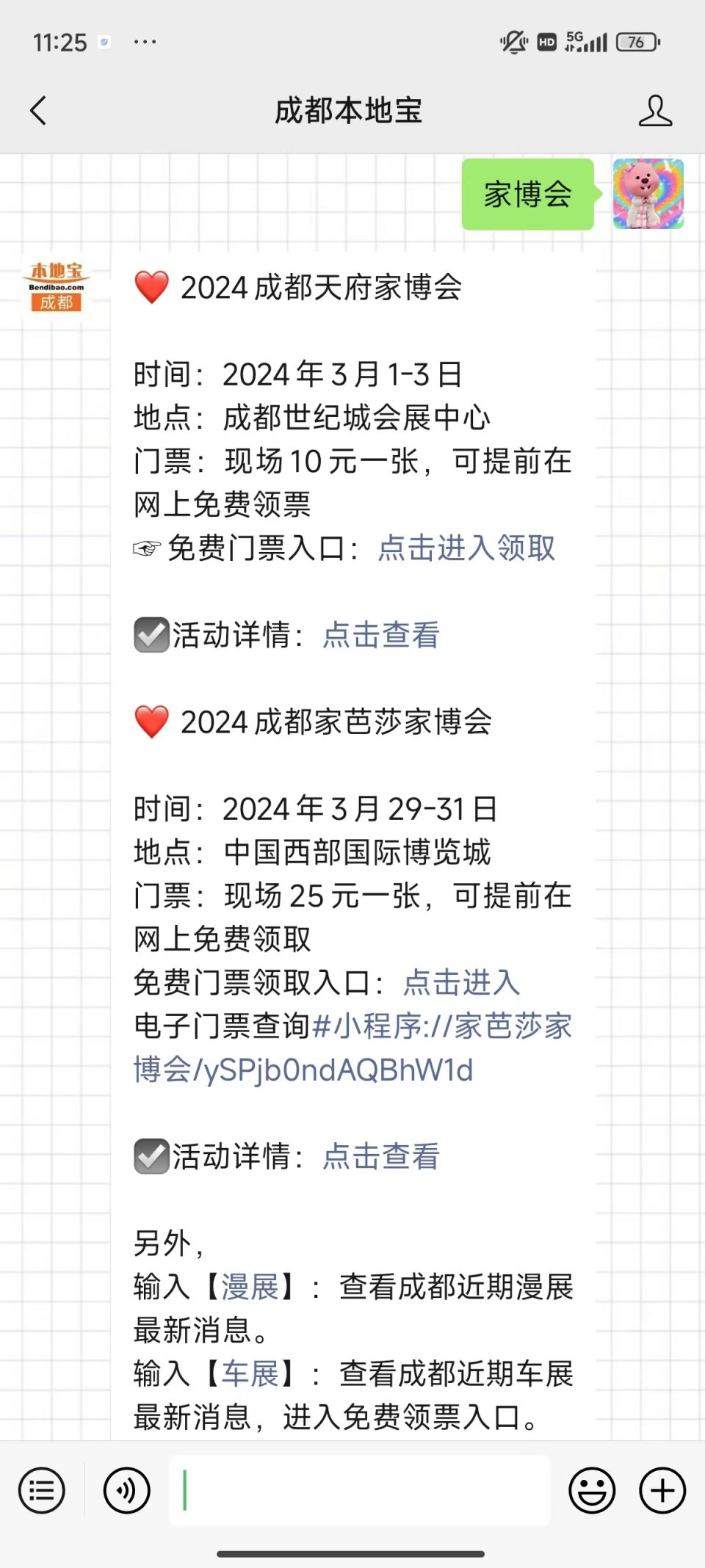Tap 点击进入领取 free ticket link
This screenshot has height=1568, width=705.
[466, 548]
